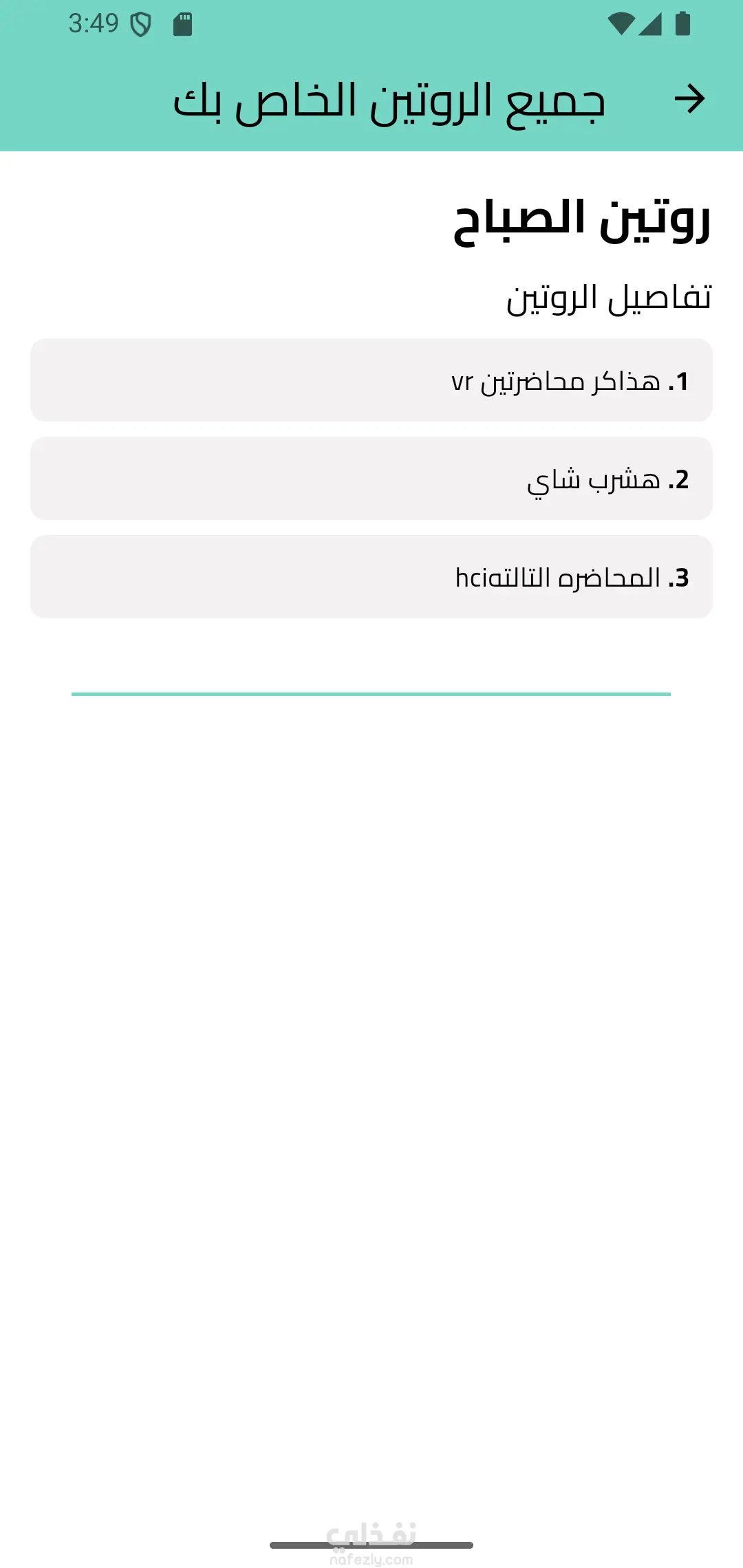Go back using the header arrow
This screenshot has width=743, height=1568.
(x=689, y=100)
